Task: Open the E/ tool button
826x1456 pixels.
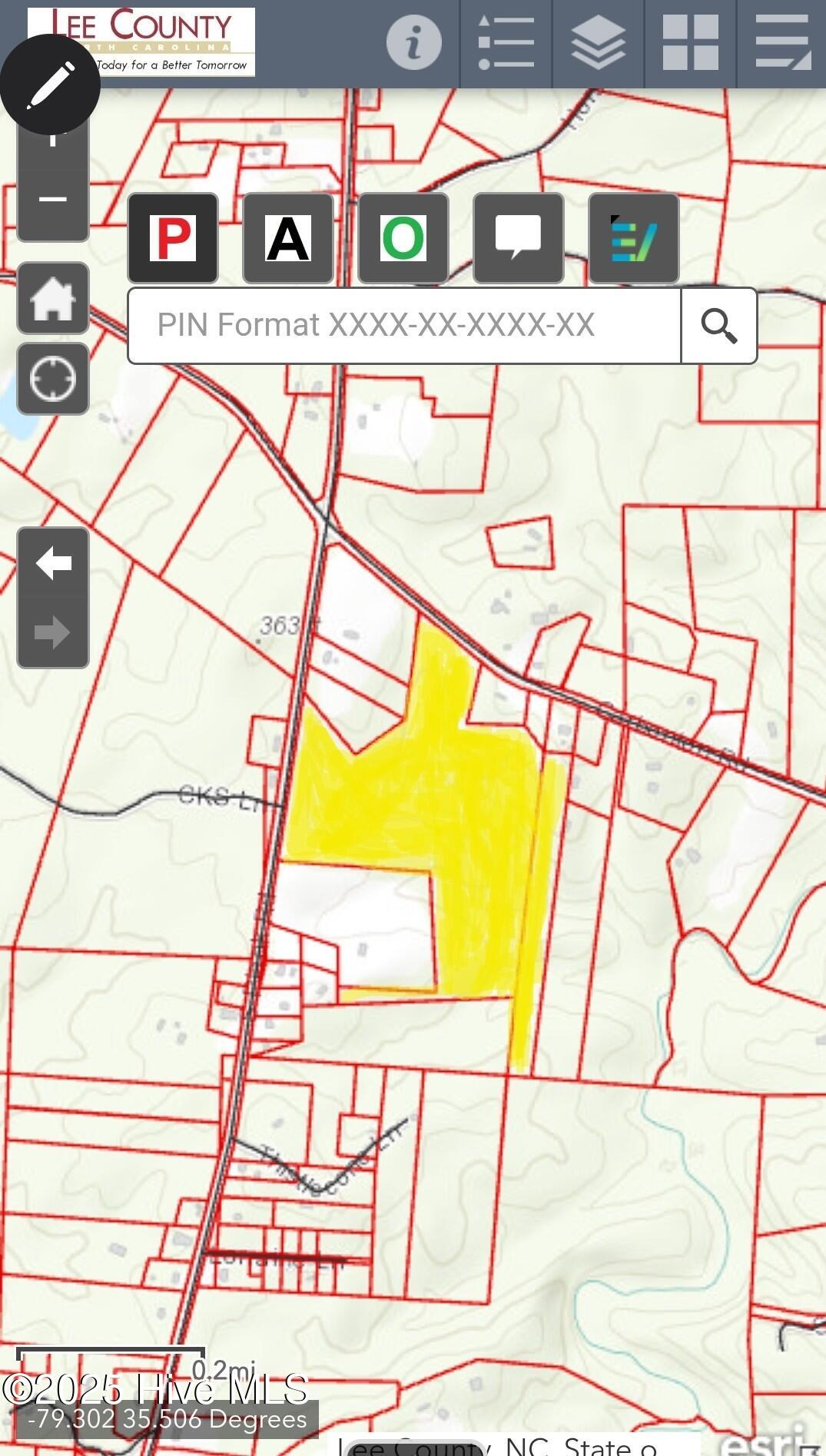Action: pos(634,238)
